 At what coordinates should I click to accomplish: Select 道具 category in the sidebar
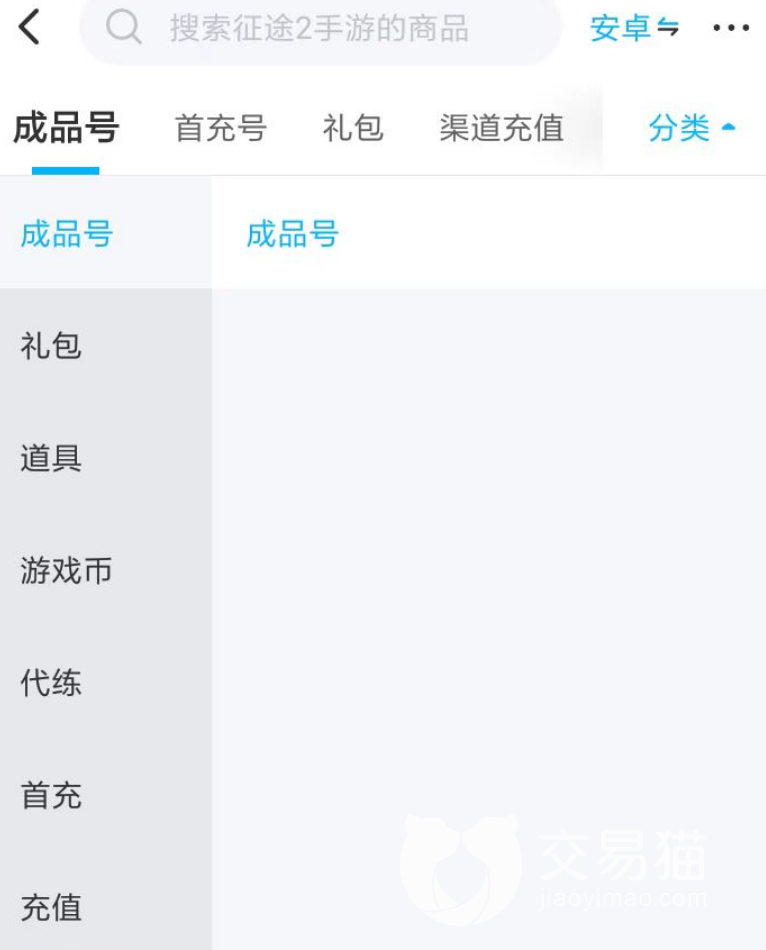click(51, 459)
